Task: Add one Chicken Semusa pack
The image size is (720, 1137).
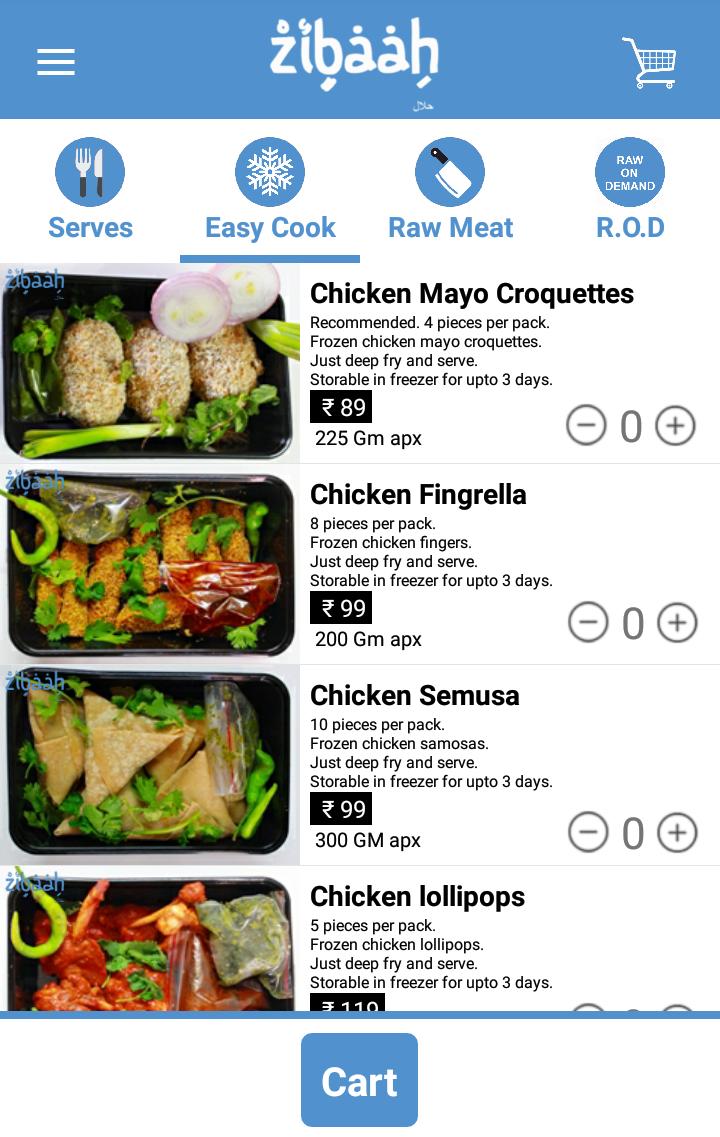Action: pos(677,832)
